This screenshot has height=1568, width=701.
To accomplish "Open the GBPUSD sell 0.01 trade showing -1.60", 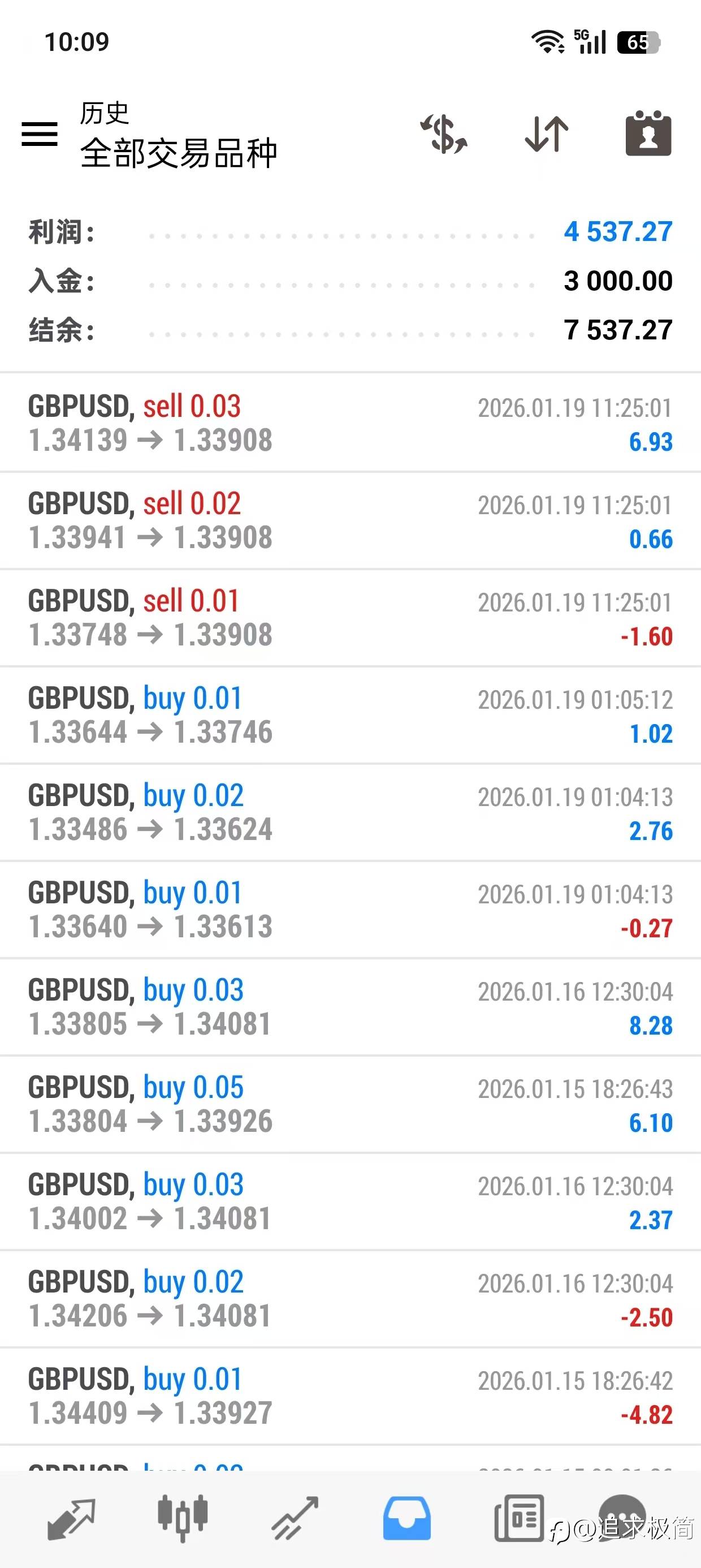I will pyautogui.click(x=350, y=618).
